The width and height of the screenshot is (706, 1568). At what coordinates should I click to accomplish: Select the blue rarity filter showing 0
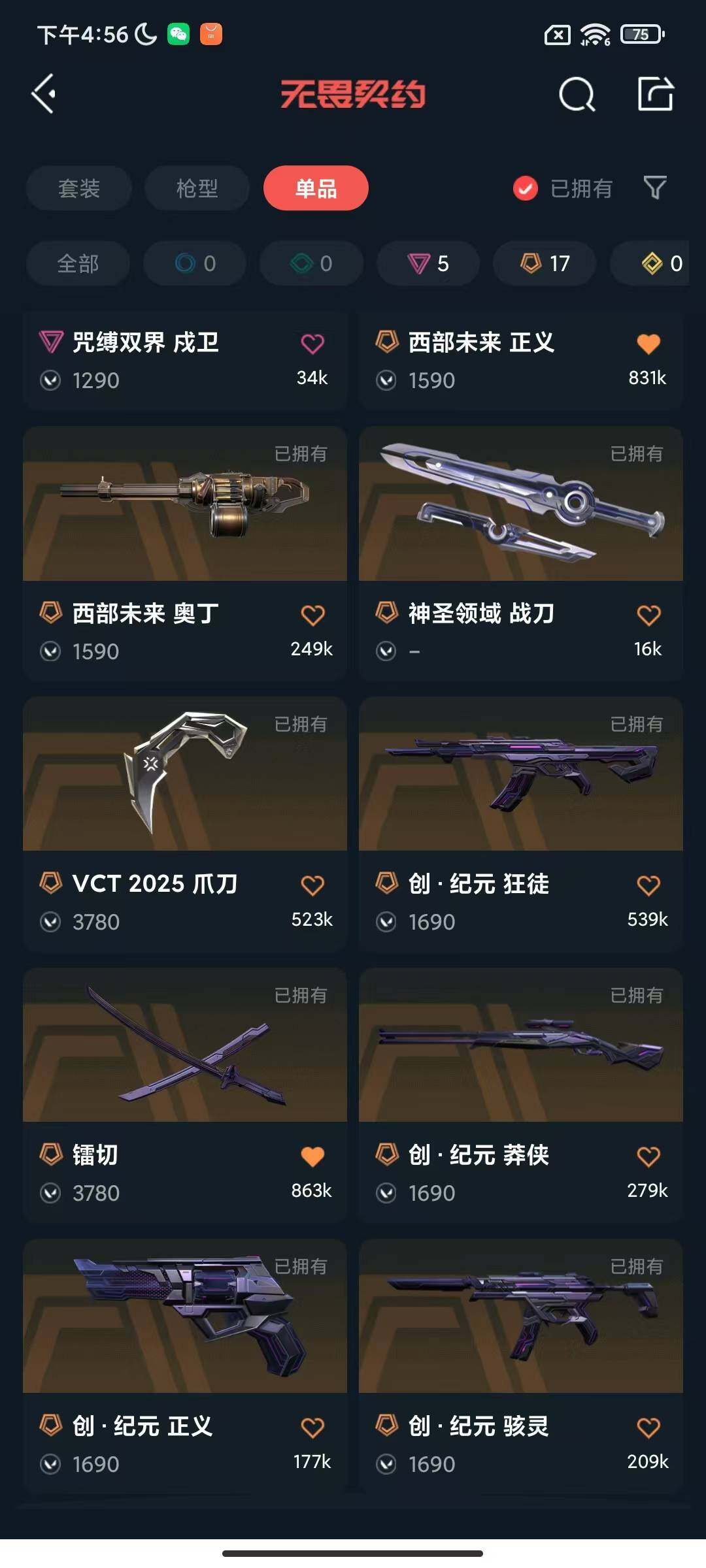[x=194, y=263]
